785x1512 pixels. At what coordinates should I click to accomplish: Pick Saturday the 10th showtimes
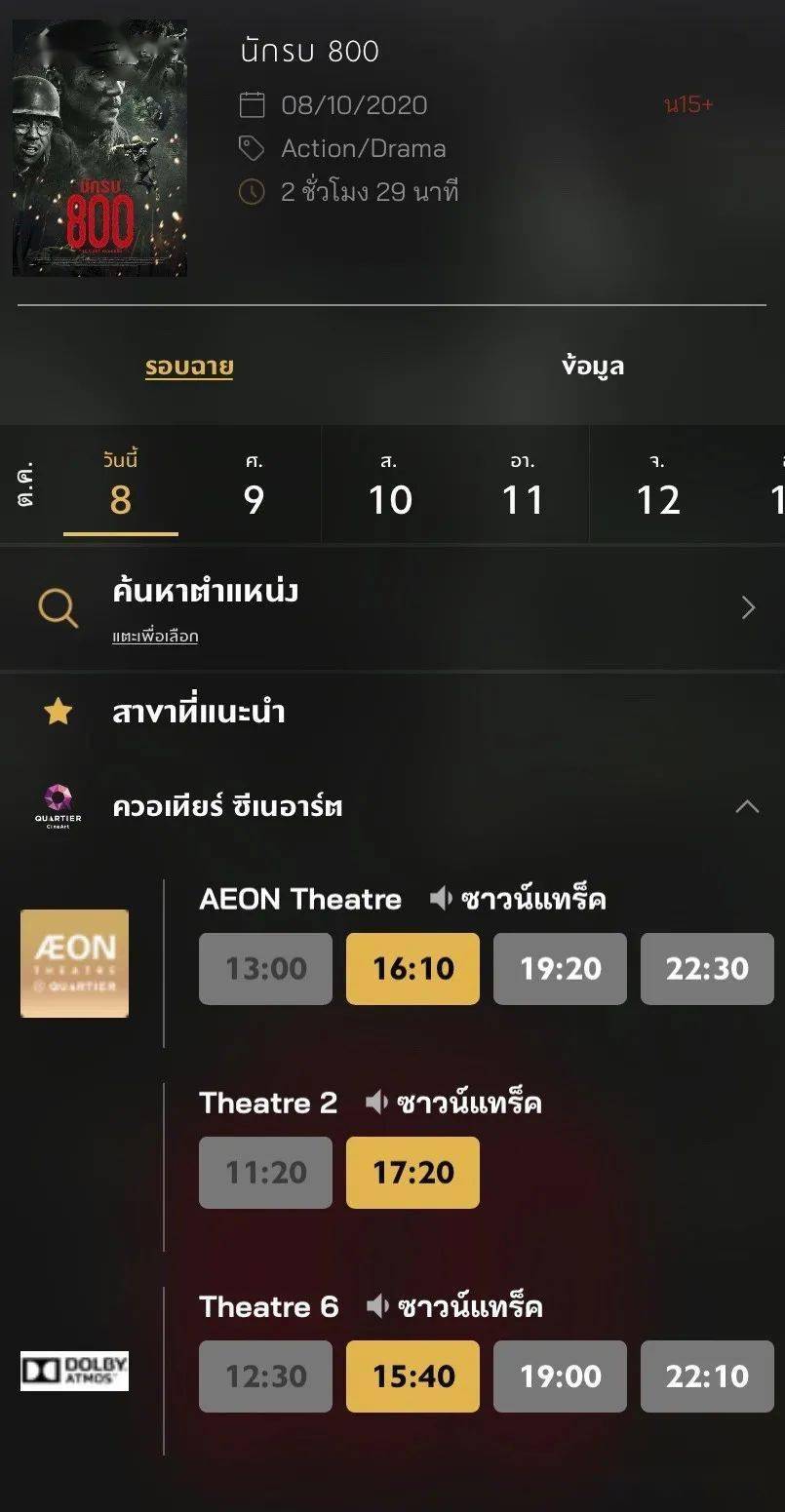tap(389, 485)
